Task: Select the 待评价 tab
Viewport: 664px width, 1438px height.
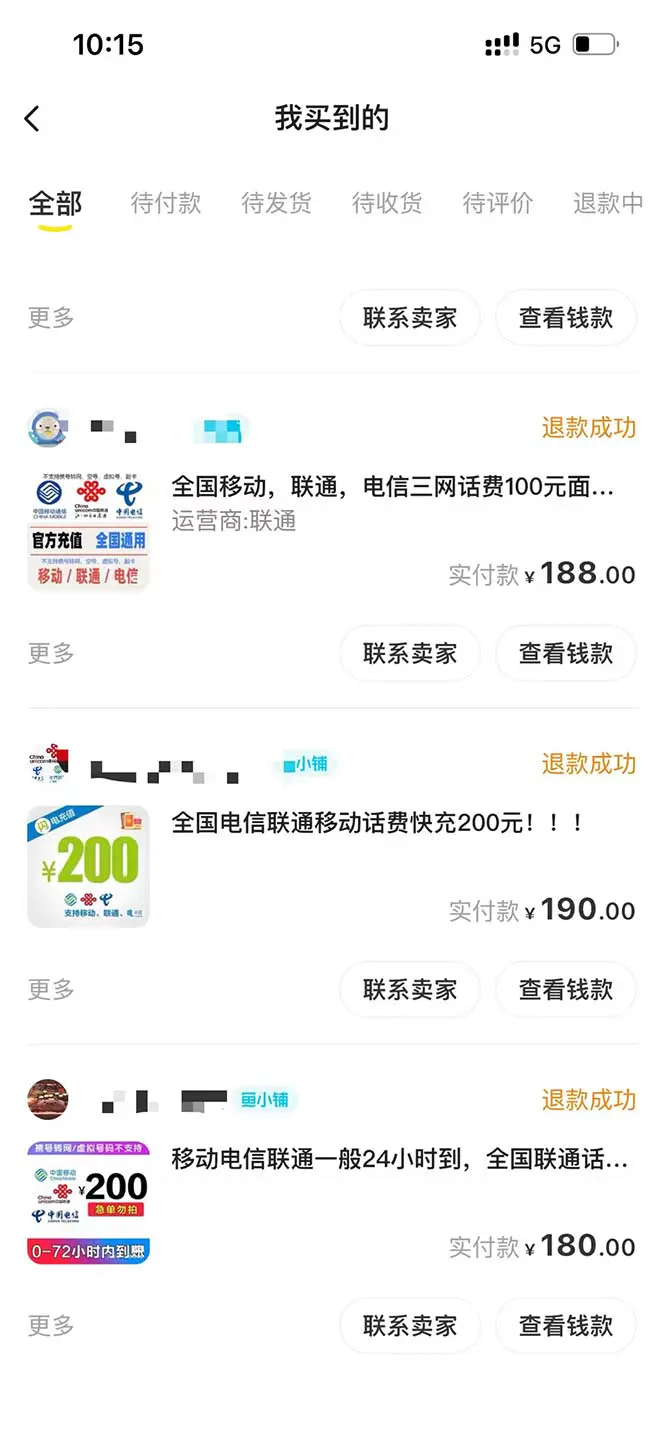Action: pos(497,203)
